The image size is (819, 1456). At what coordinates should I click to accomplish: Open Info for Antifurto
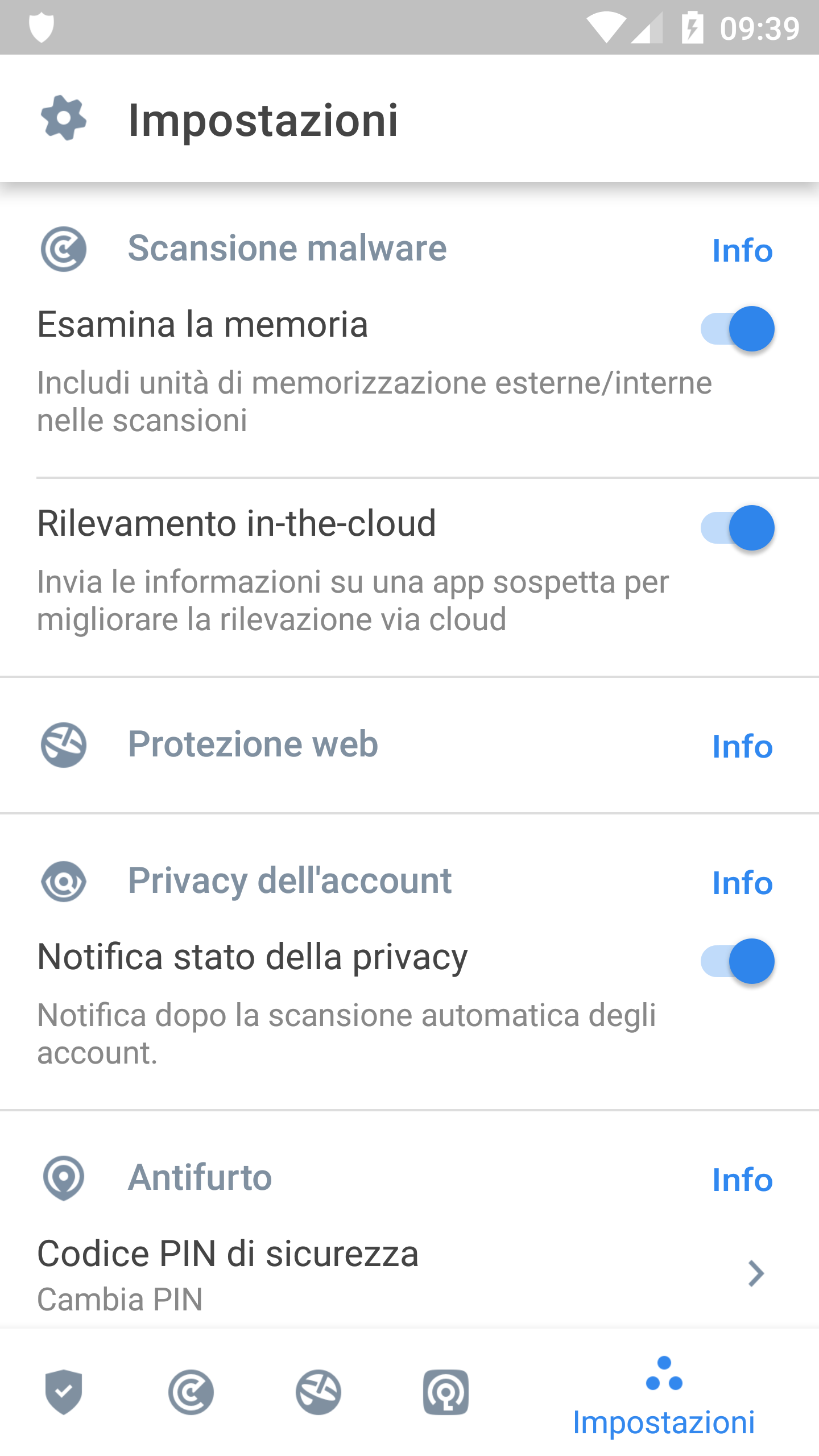click(x=742, y=1180)
